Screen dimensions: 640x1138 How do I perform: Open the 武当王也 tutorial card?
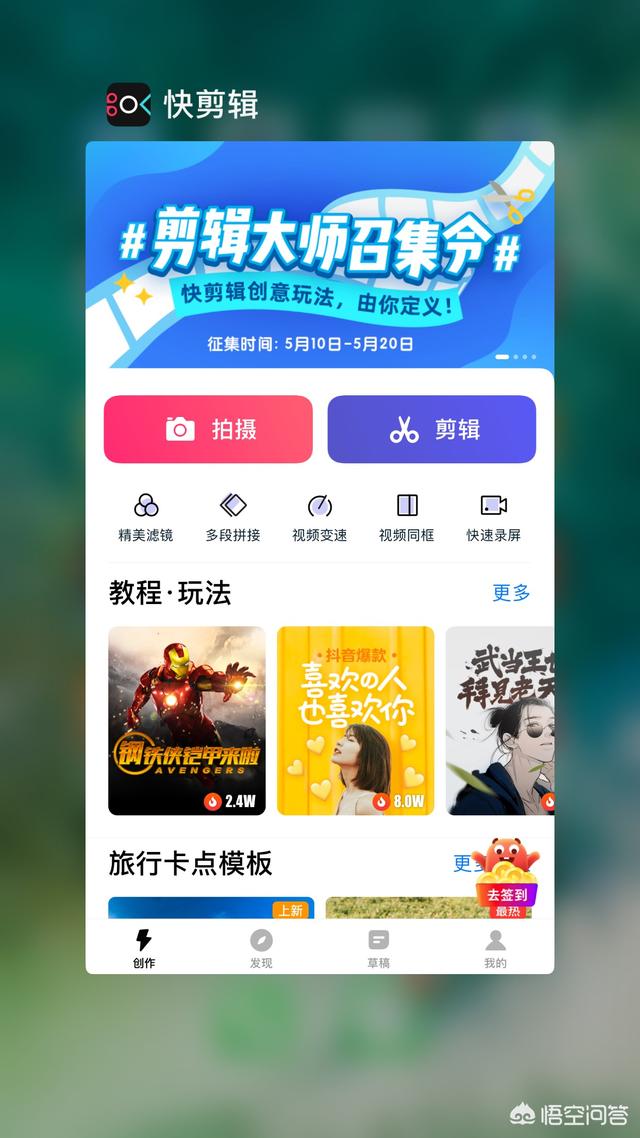pos(500,721)
